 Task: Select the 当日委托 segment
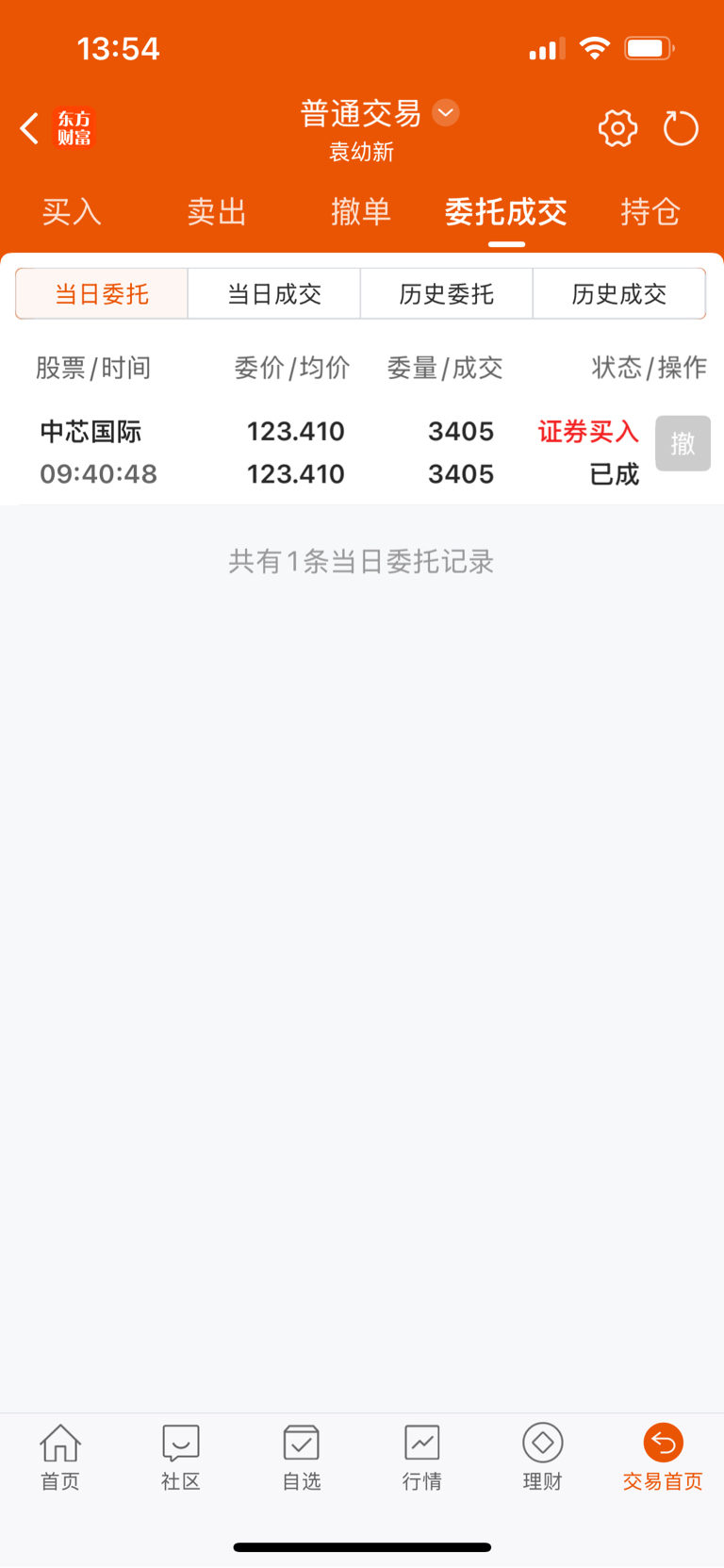pyautogui.click(x=102, y=294)
